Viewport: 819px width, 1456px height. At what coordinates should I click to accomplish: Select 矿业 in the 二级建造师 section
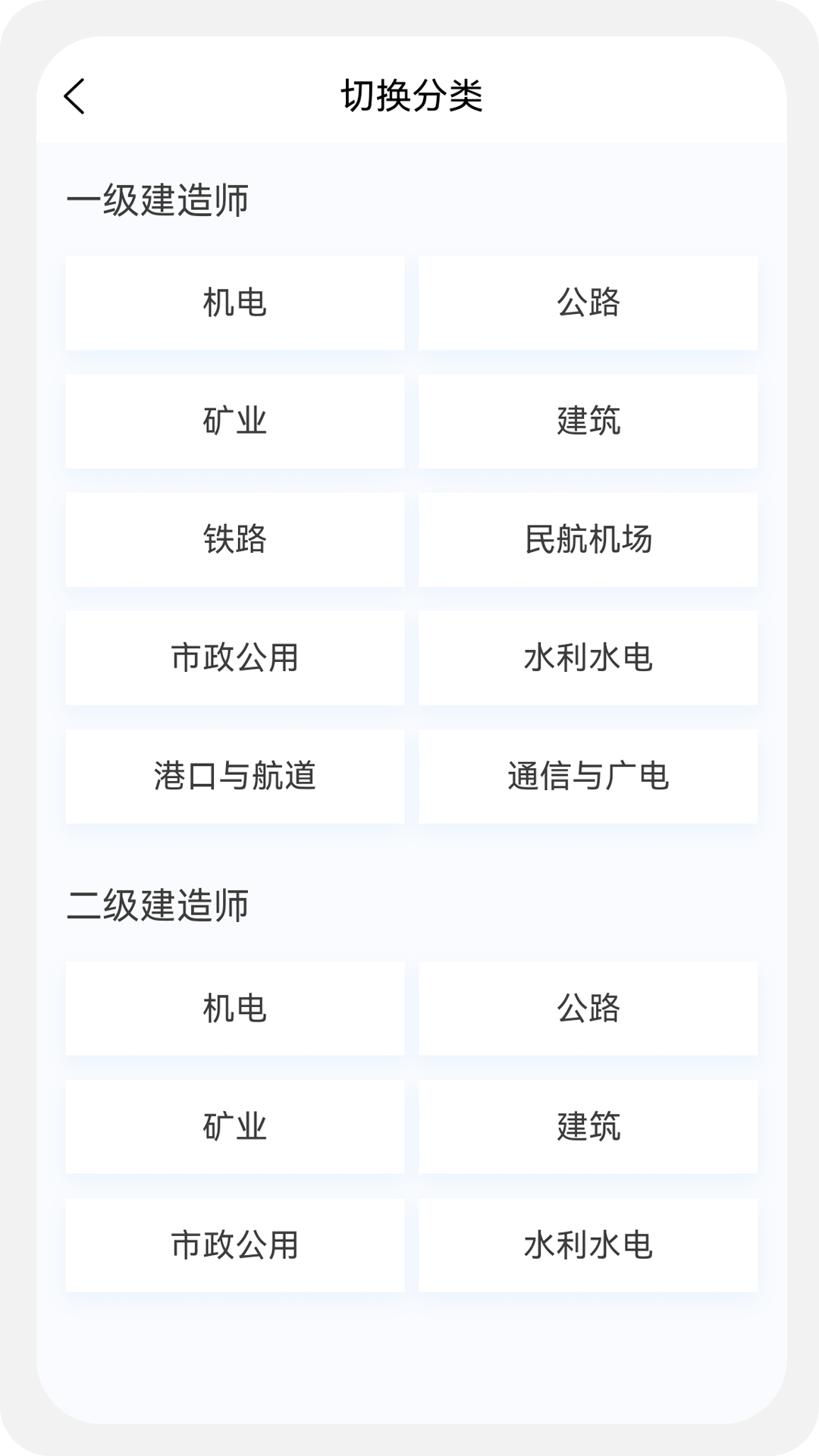click(235, 1127)
